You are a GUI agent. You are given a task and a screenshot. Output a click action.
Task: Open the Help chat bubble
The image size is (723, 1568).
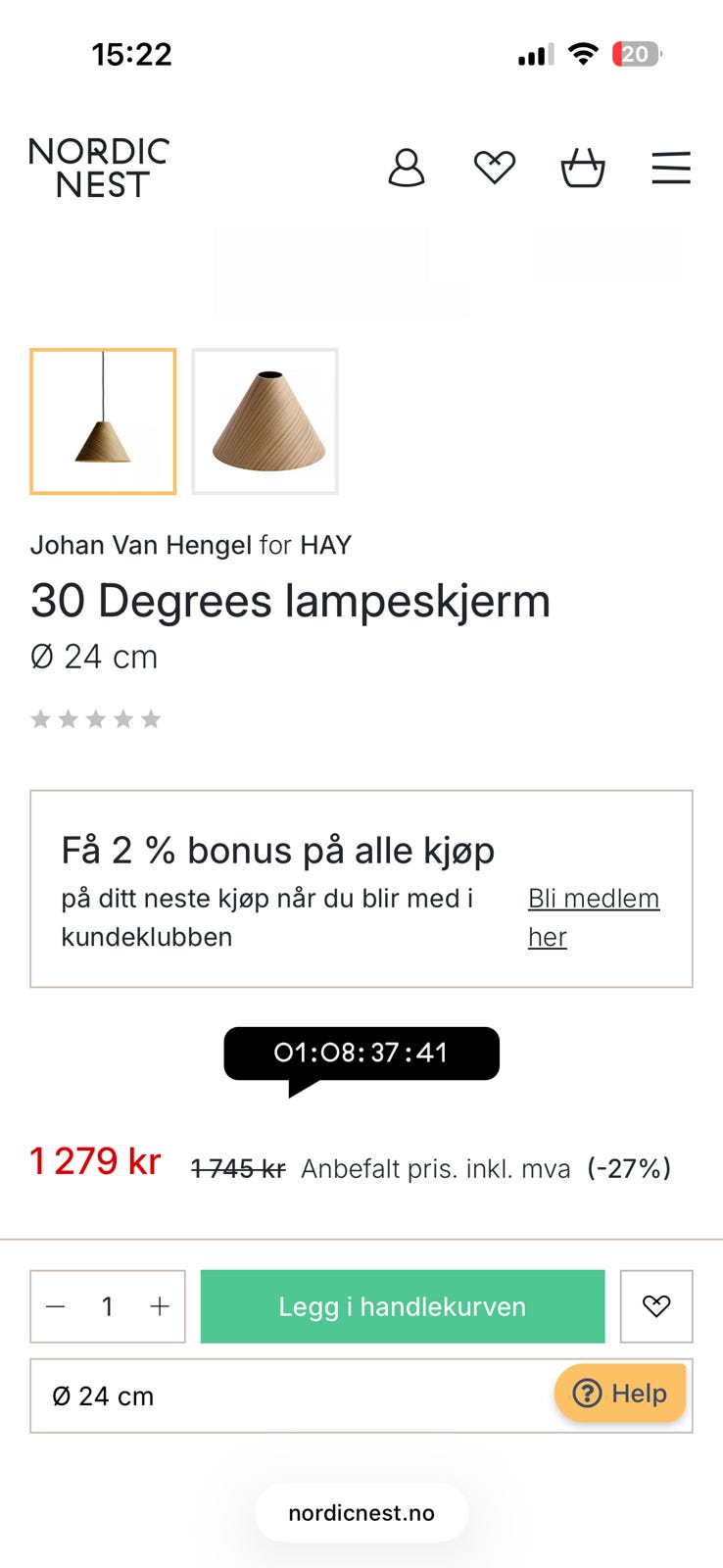(x=619, y=1393)
